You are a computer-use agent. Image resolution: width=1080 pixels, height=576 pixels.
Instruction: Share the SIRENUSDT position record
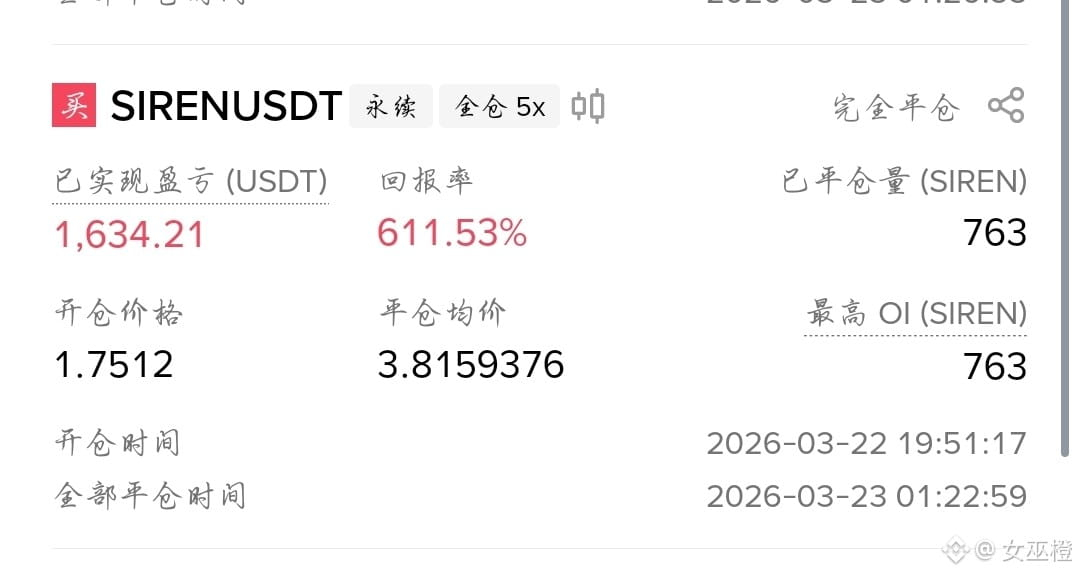[x=1006, y=106]
